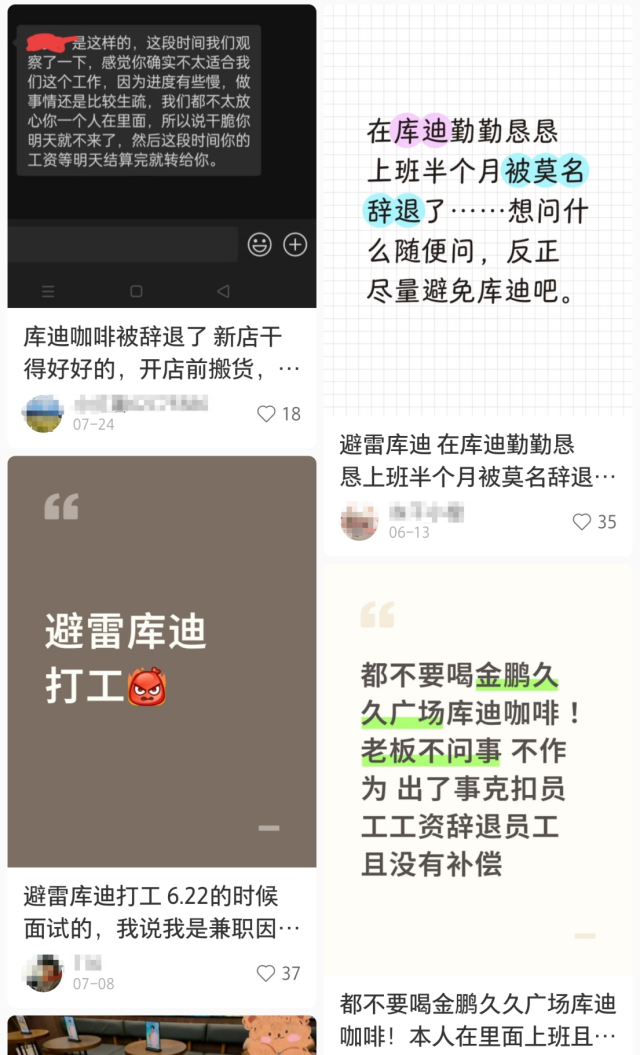View the author avatar of the 06-13 post
Image resolution: width=640 pixels, height=1055 pixels.
(x=359, y=521)
